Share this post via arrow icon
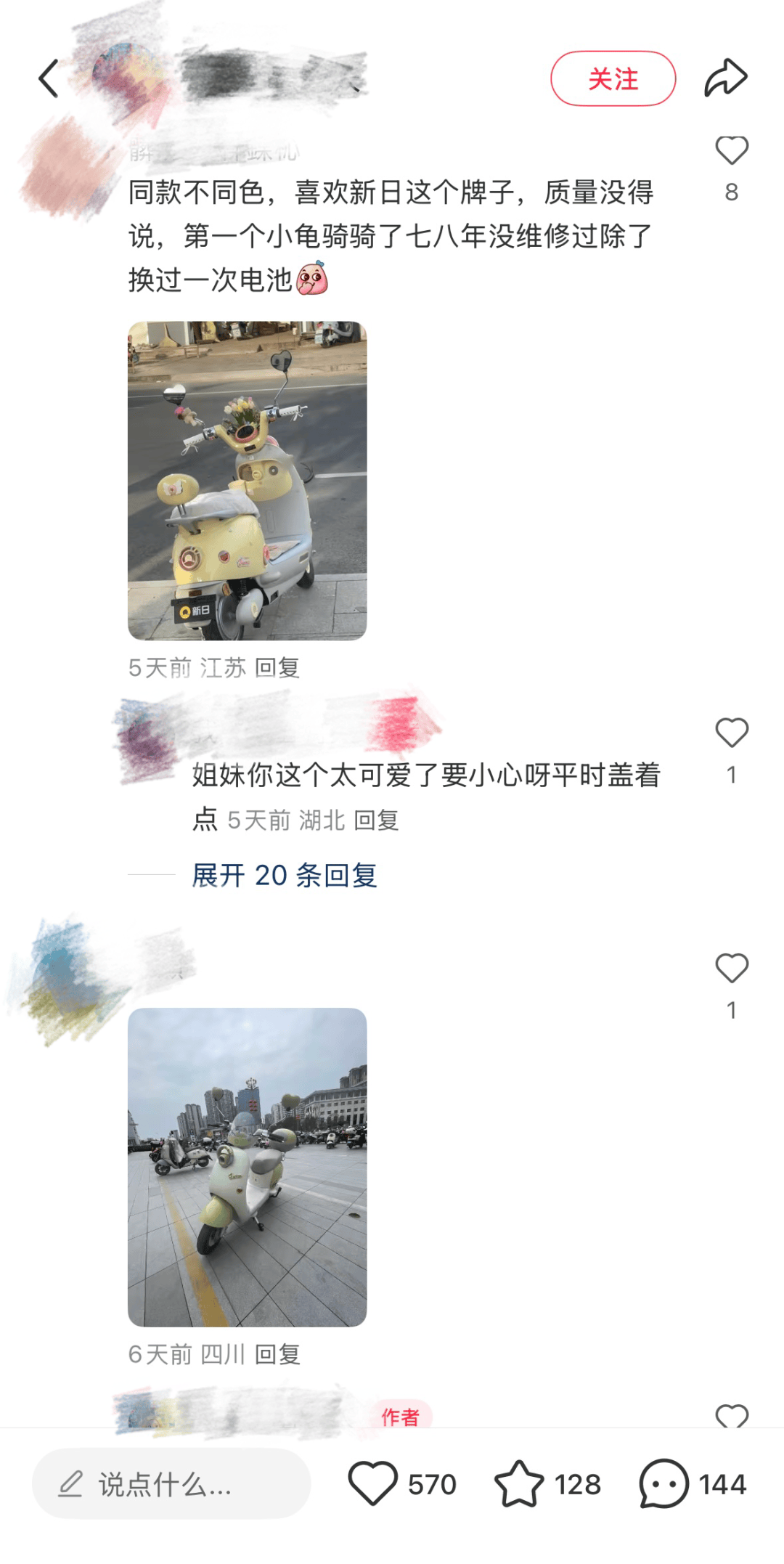 click(x=725, y=78)
